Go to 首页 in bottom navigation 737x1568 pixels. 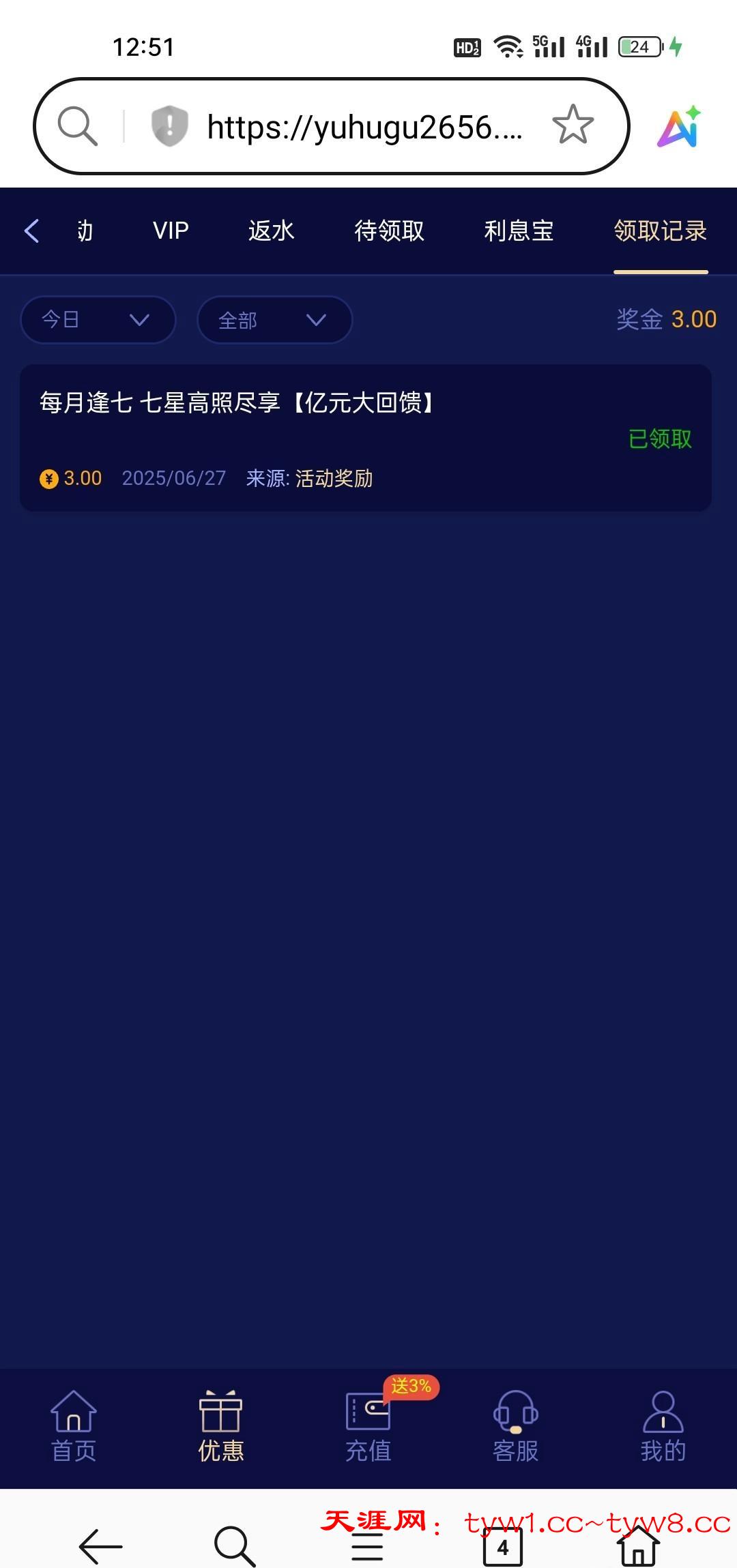pyautogui.click(x=74, y=1425)
